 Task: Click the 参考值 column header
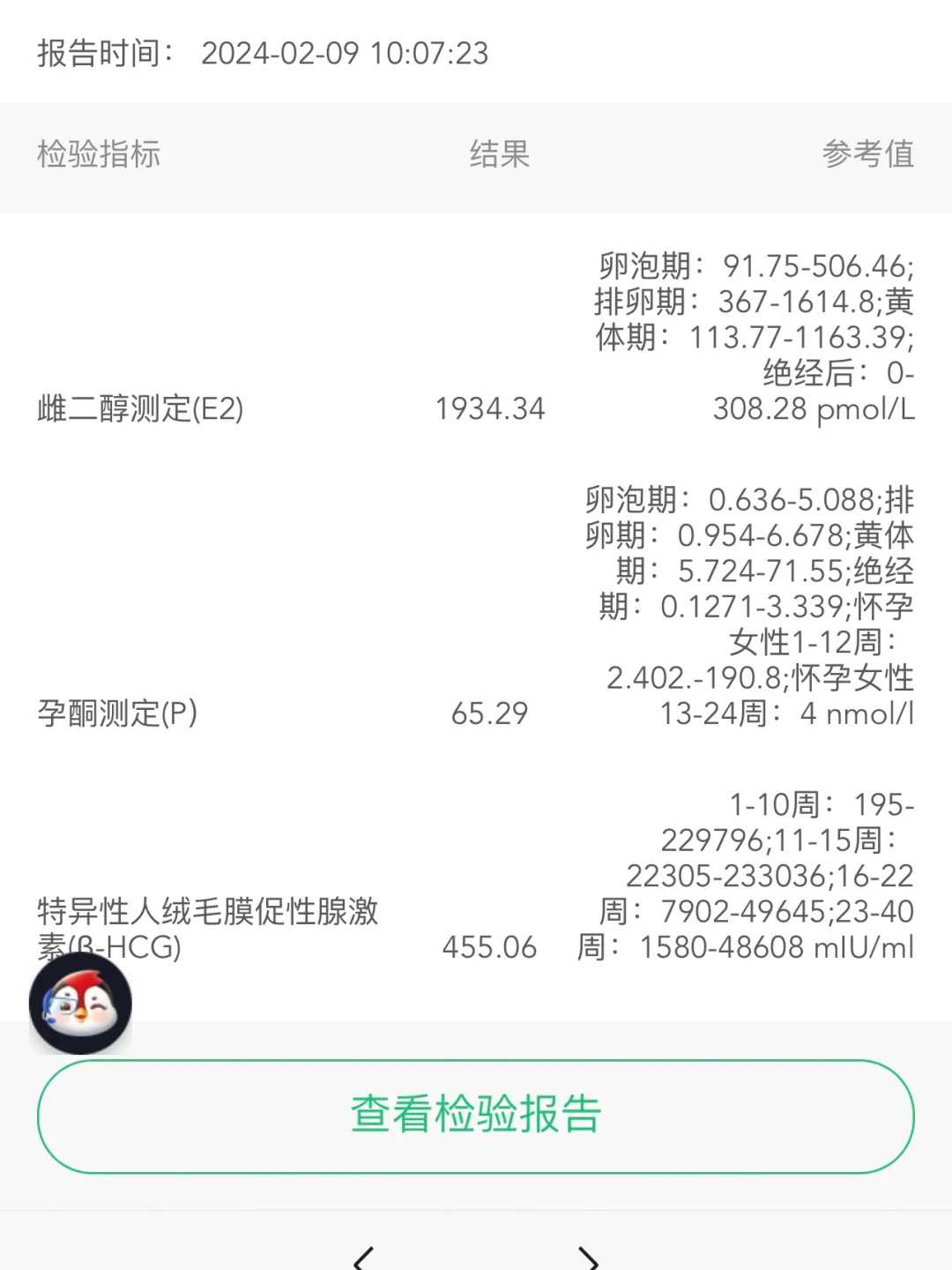pos(868,154)
